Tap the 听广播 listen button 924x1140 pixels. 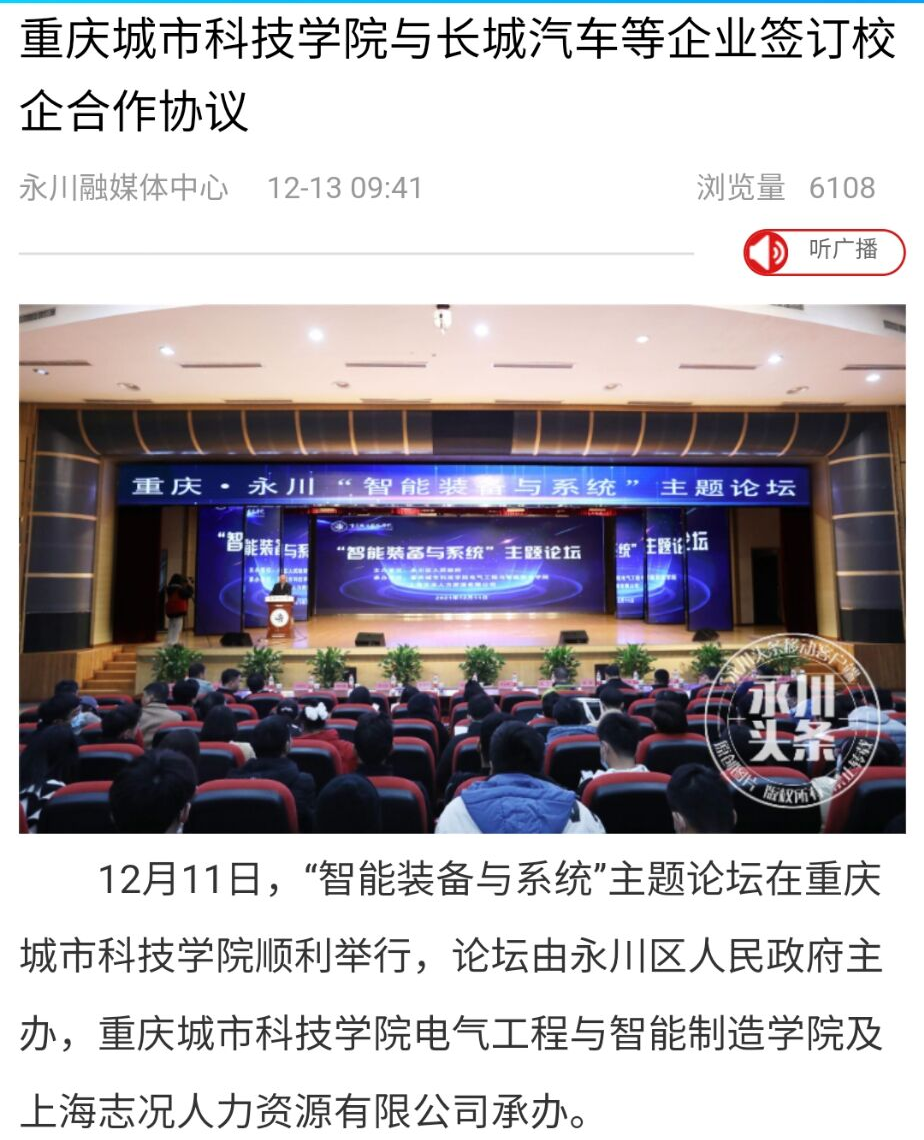coord(824,252)
